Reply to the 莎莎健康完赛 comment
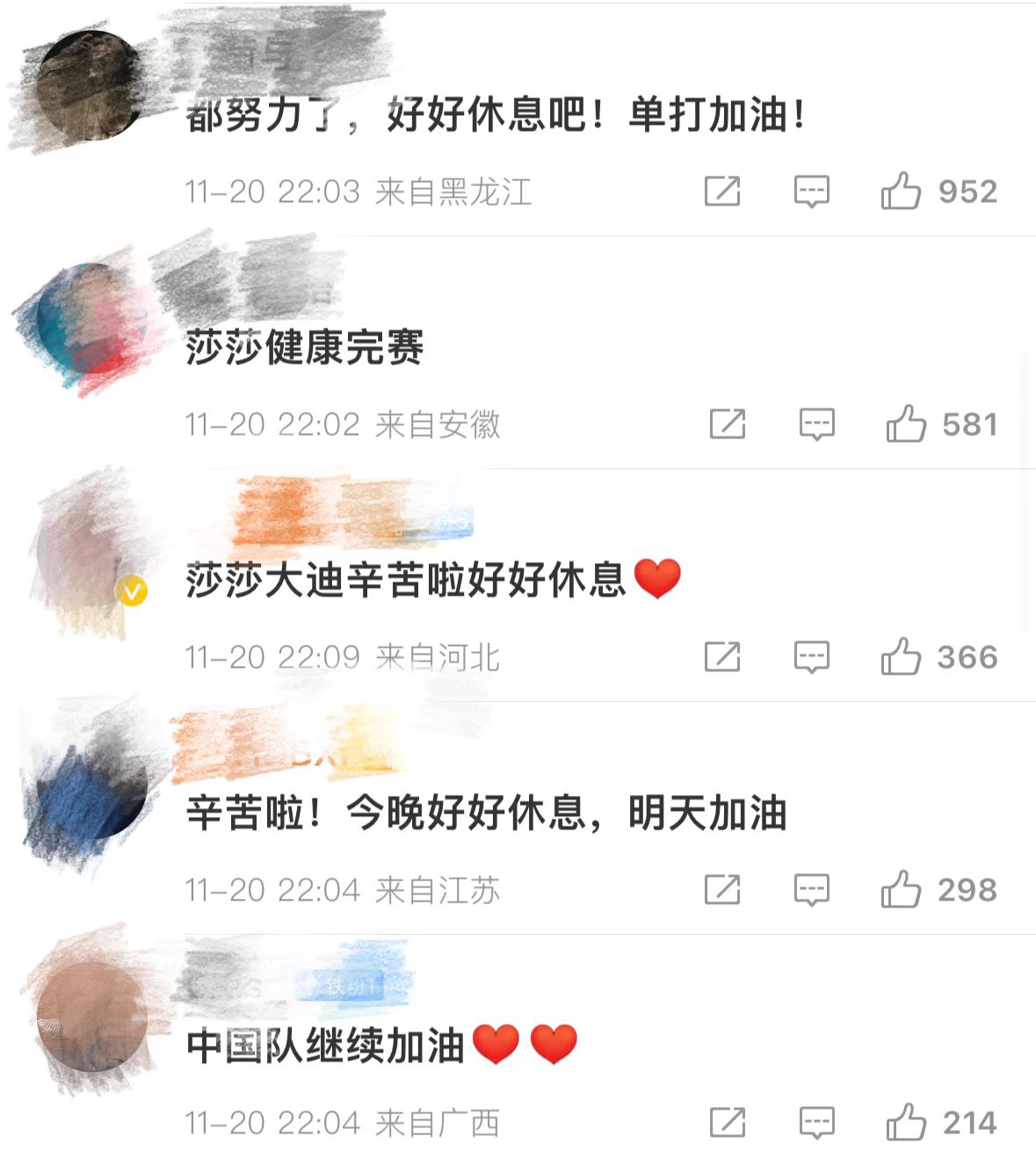1036x1158 pixels. pos(816,424)
